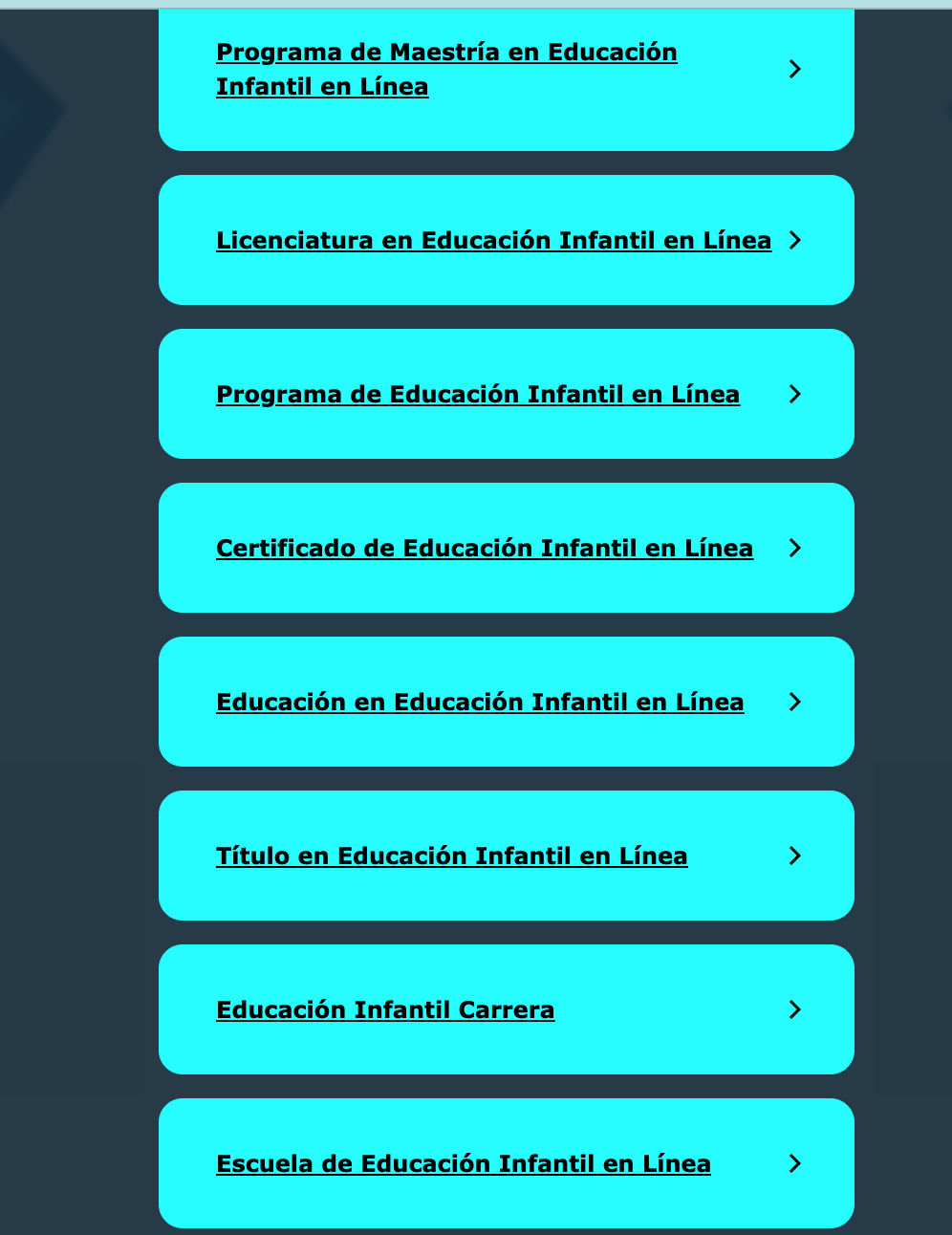Open Escuela de Educación Infantil en Línea
The height and width of the screenshot is (1235, 952).
click(464, 1163)
